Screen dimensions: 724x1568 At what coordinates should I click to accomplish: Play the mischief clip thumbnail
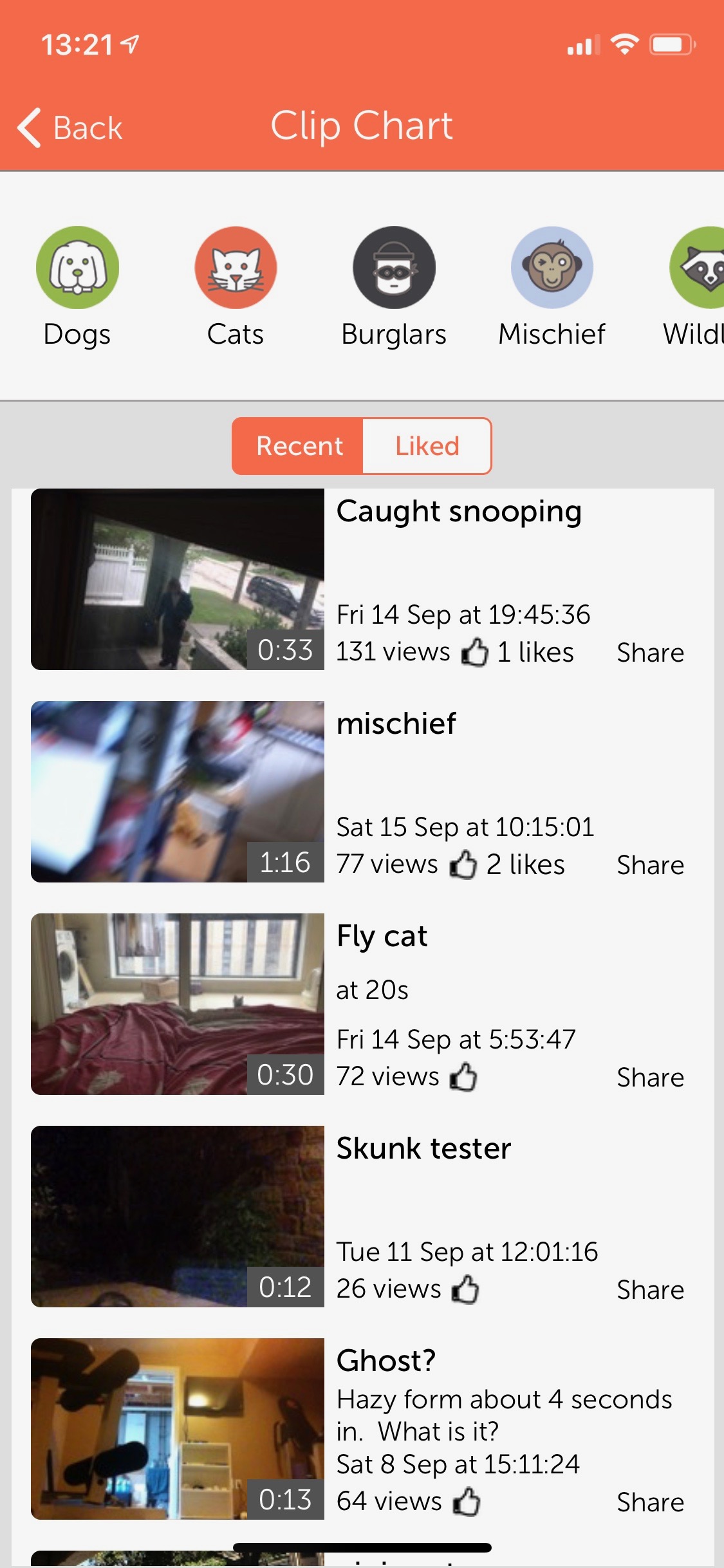click(x=178, y=792)
